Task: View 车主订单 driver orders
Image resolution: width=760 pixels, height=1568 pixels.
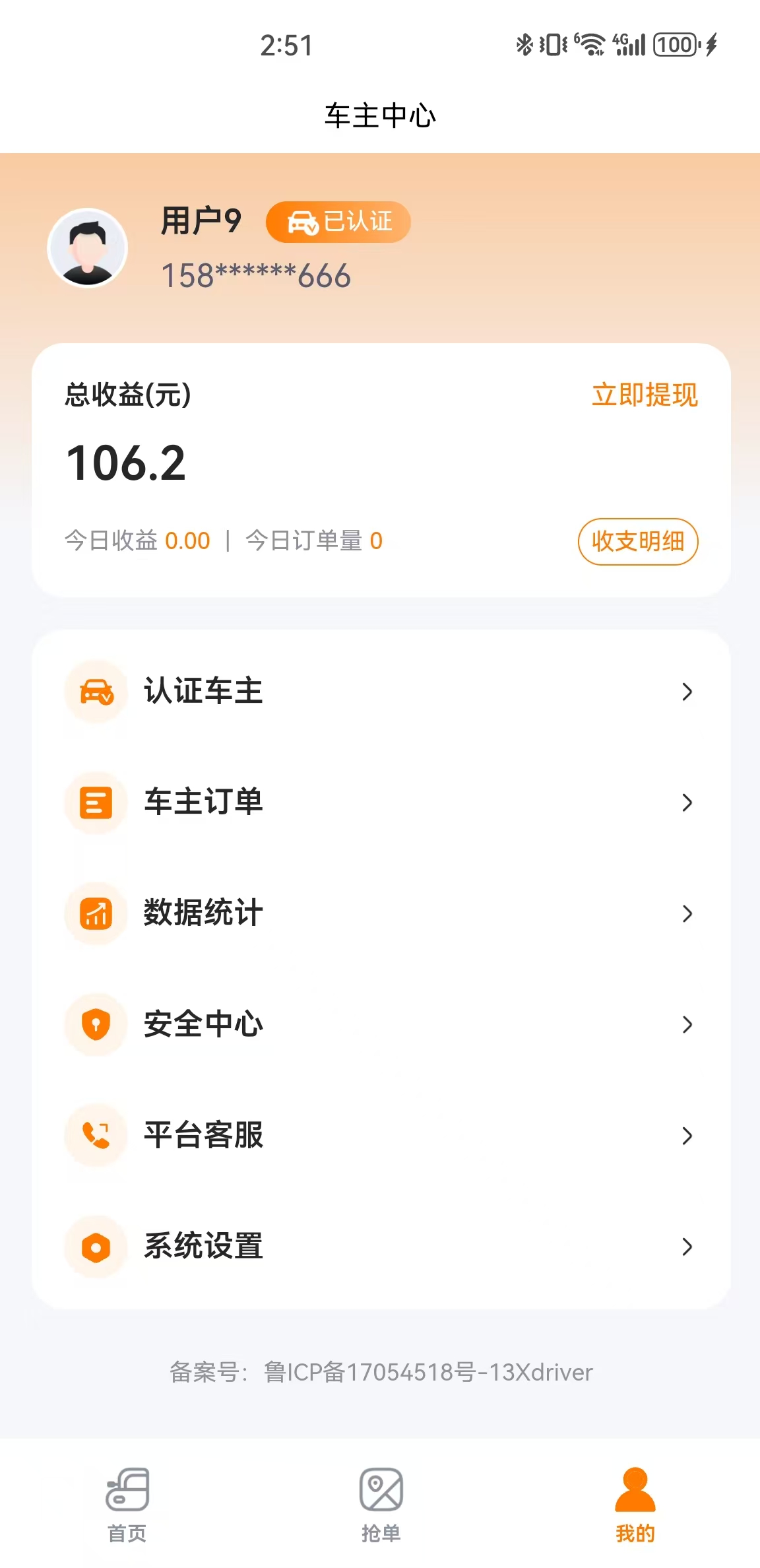Action: pos(380,802)
